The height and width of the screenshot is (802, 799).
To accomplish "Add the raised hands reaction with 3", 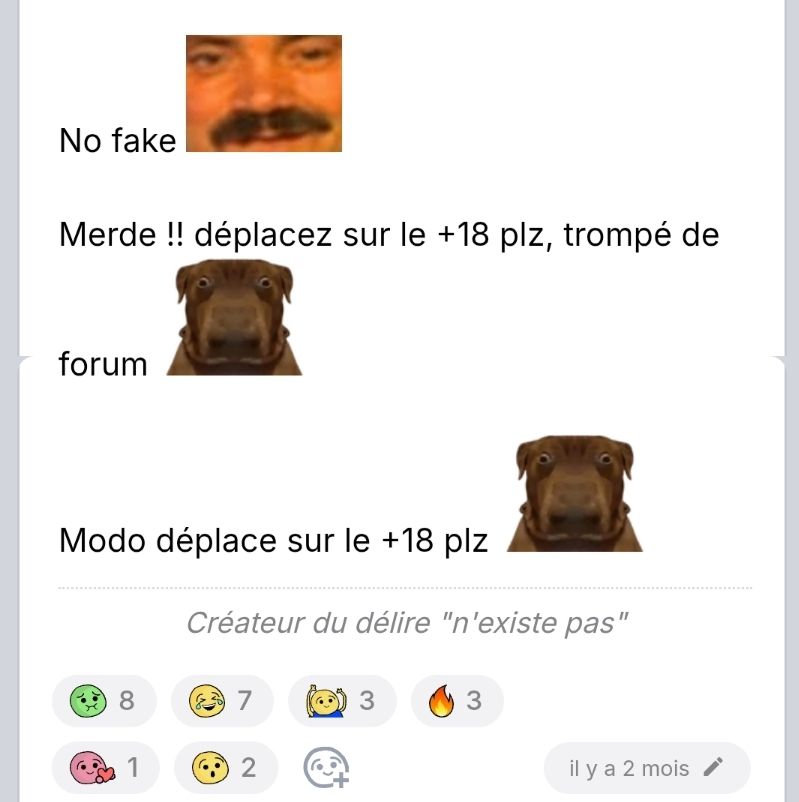I will (x=342, y=701).
